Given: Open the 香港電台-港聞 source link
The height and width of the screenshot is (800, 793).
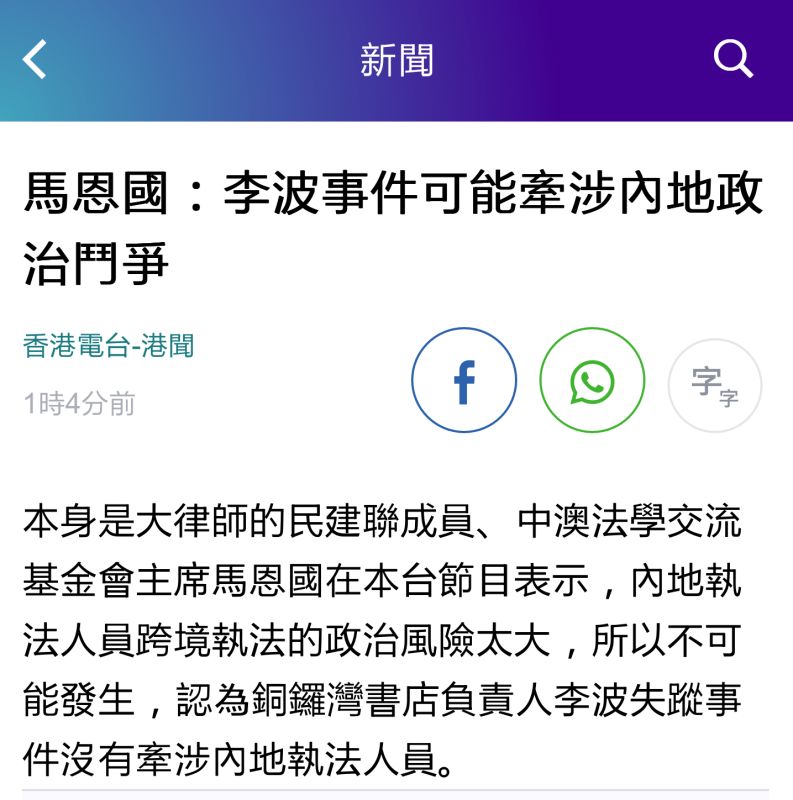Looking at the screenshot, I should click(x=108, y=346).
